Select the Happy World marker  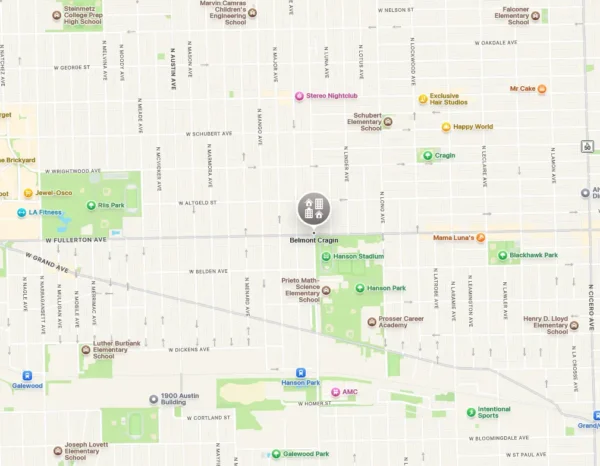tap(446, 127)
